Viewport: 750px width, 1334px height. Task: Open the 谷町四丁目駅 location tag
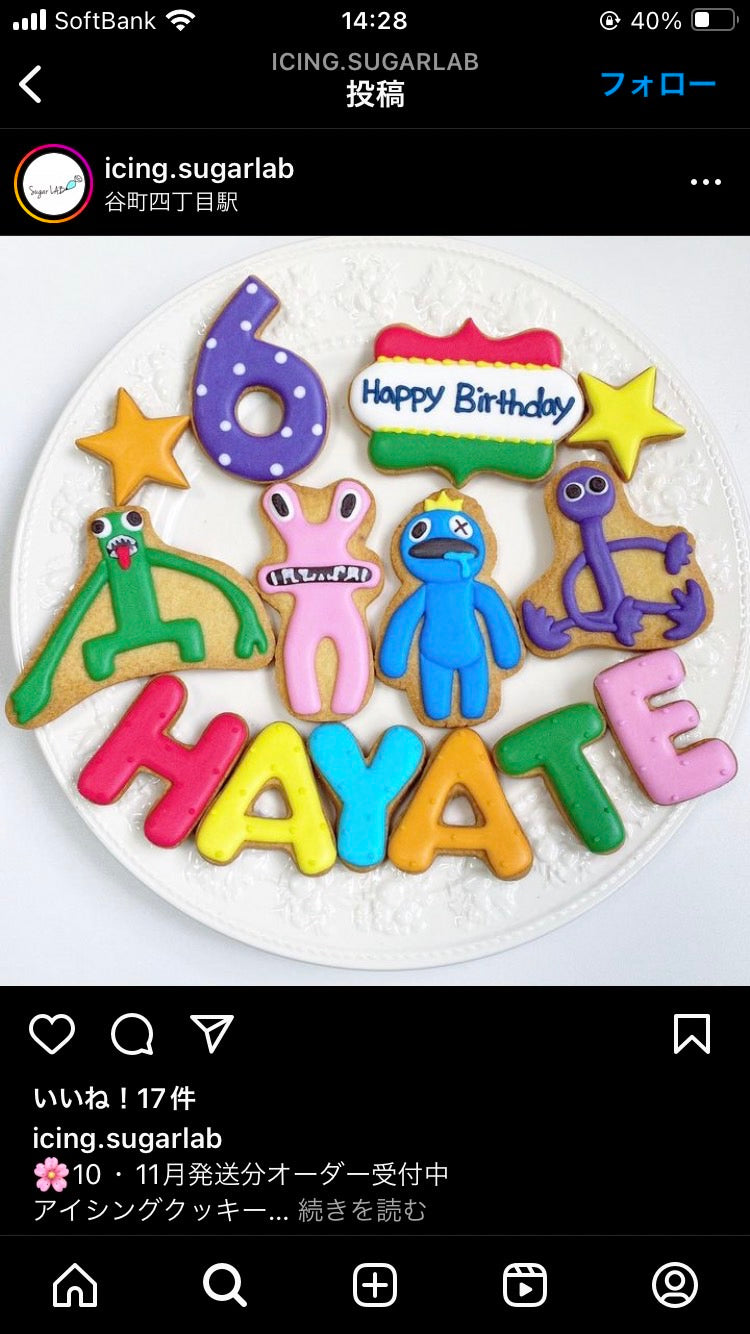(171, 201)
